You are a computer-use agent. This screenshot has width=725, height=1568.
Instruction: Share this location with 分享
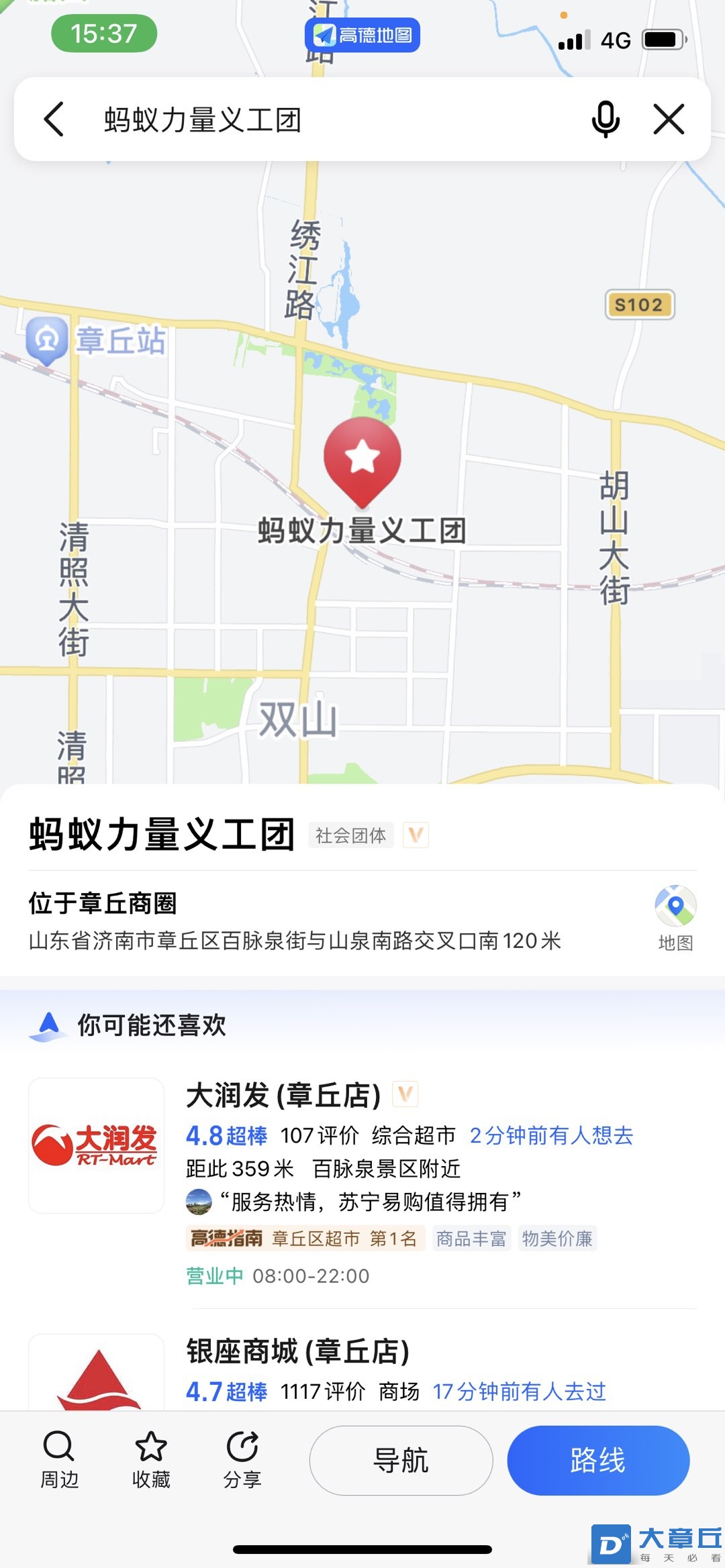coord(242,1459)
